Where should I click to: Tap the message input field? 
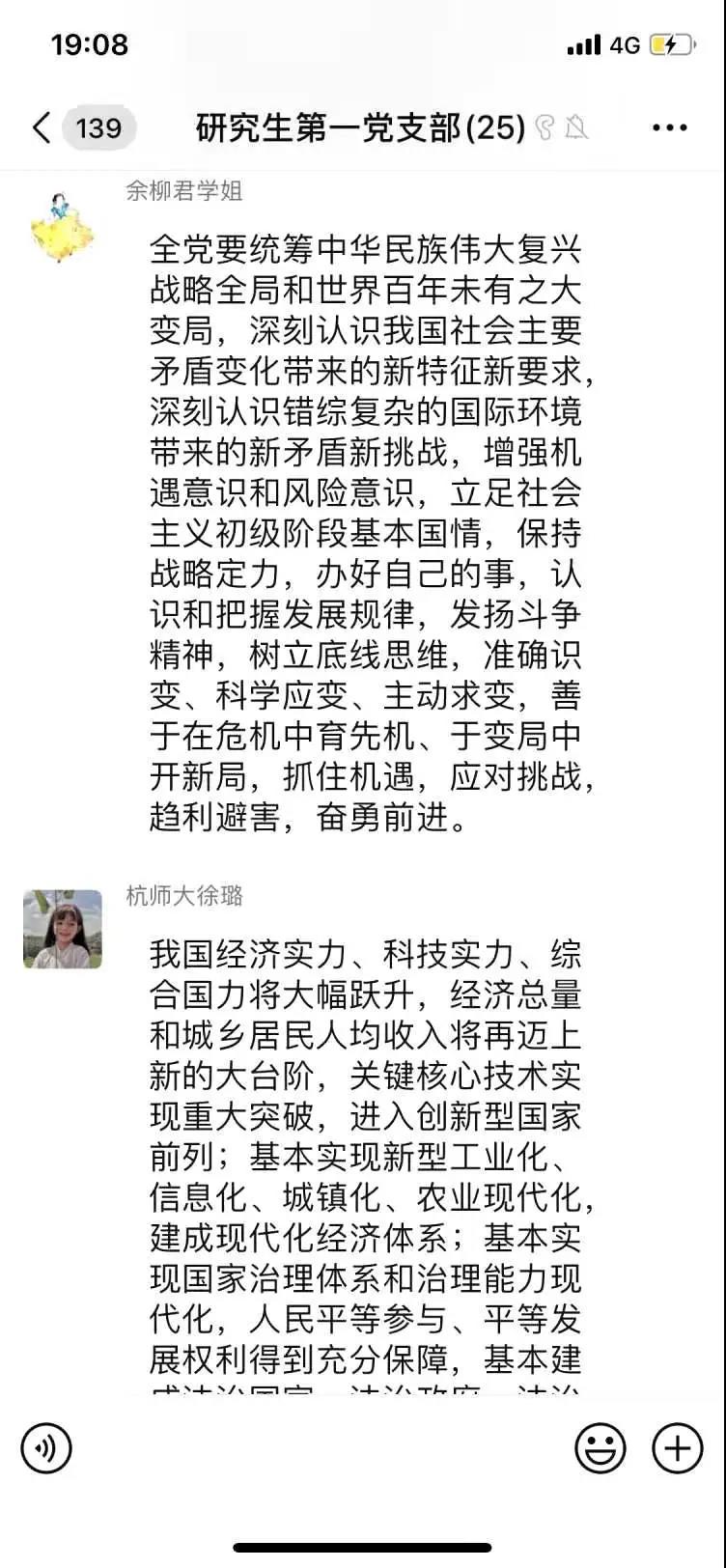[323, 1448]
